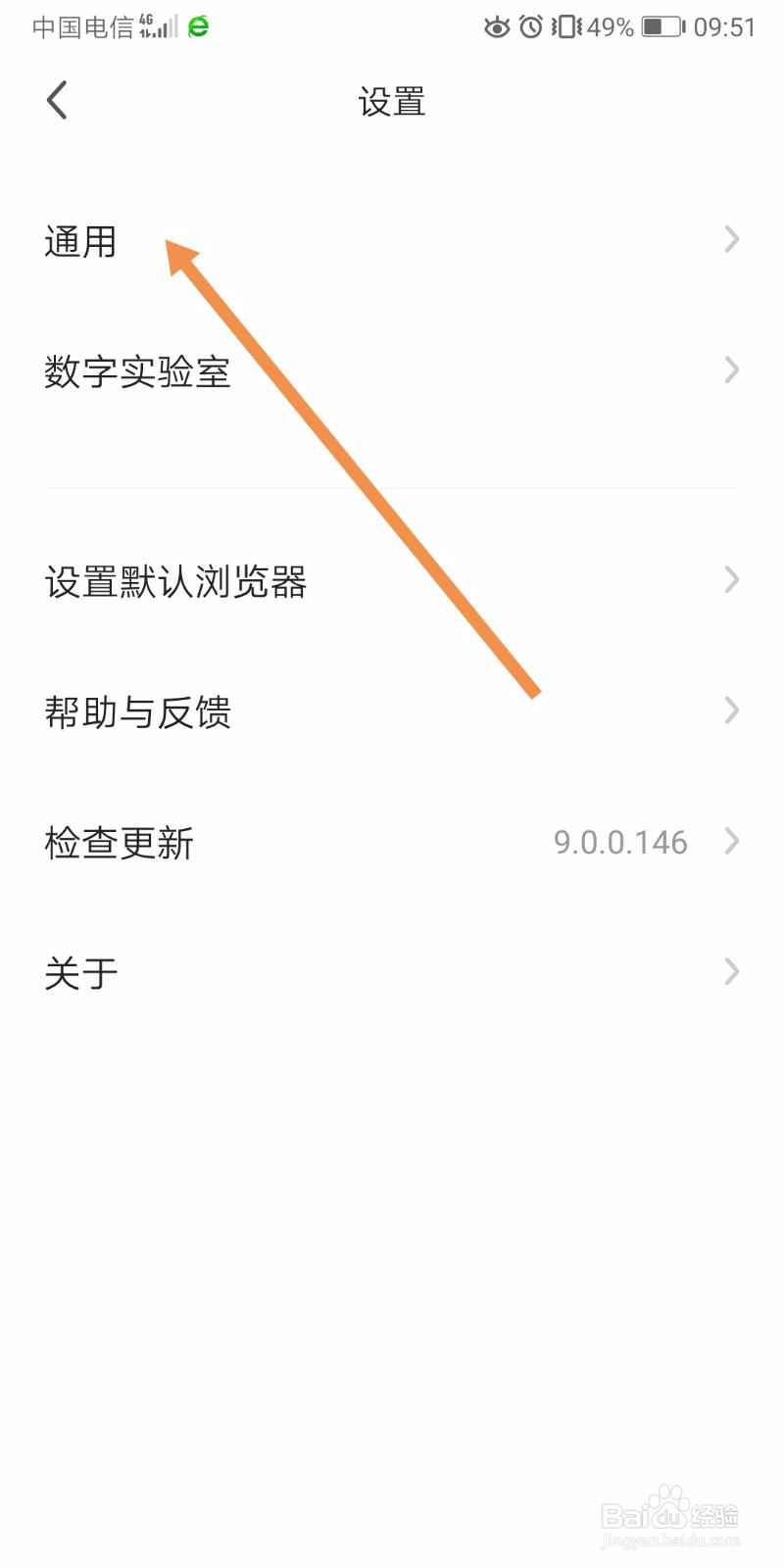Image resolution: width=784 pixels, height=1568 pixels.
Task: Expand the 帮助与反馈 row chevron
Action: [x=731, y=710]
